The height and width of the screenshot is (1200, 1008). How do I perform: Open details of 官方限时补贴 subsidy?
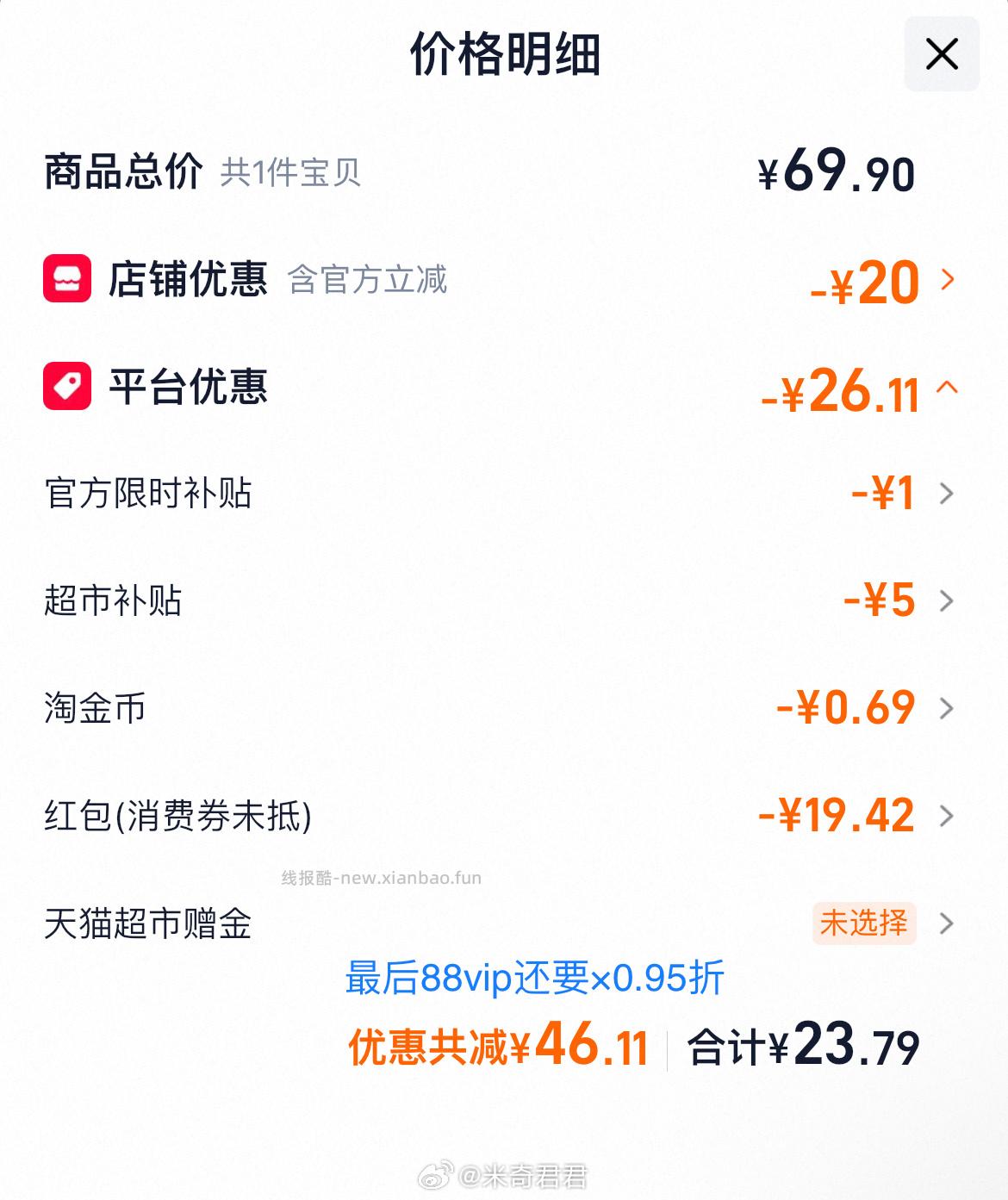[948, 494]
